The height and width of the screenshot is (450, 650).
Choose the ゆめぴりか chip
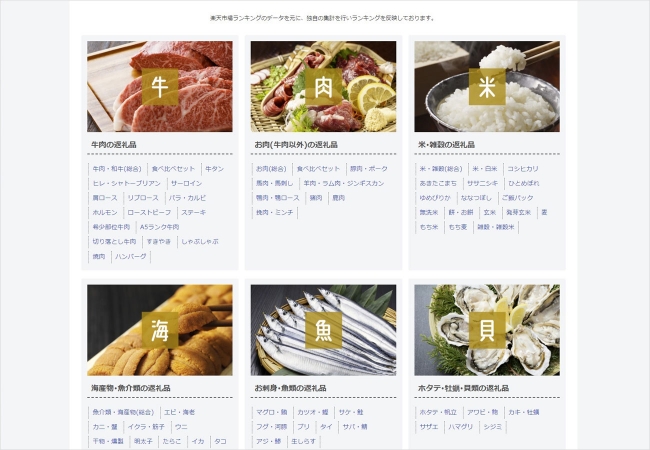[435, 198]
